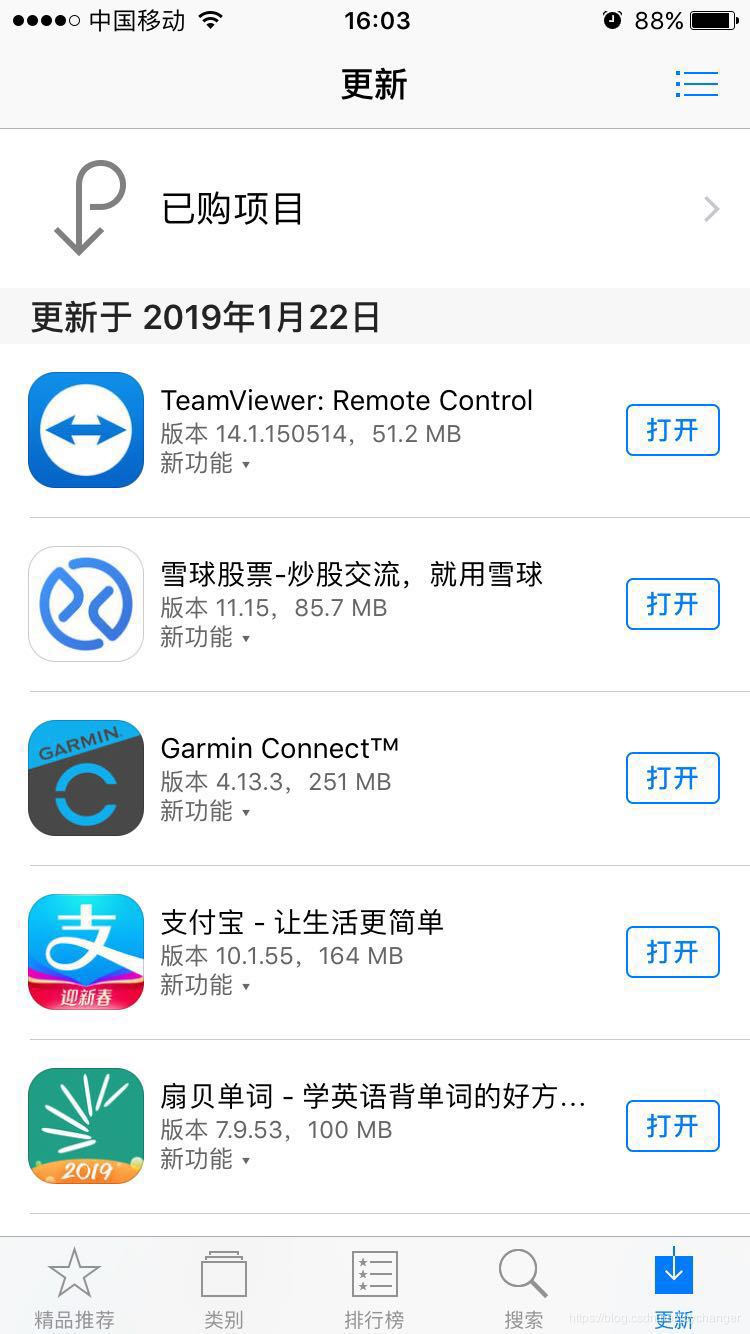Open the 已购项目 purchased items row

point(375,209)
